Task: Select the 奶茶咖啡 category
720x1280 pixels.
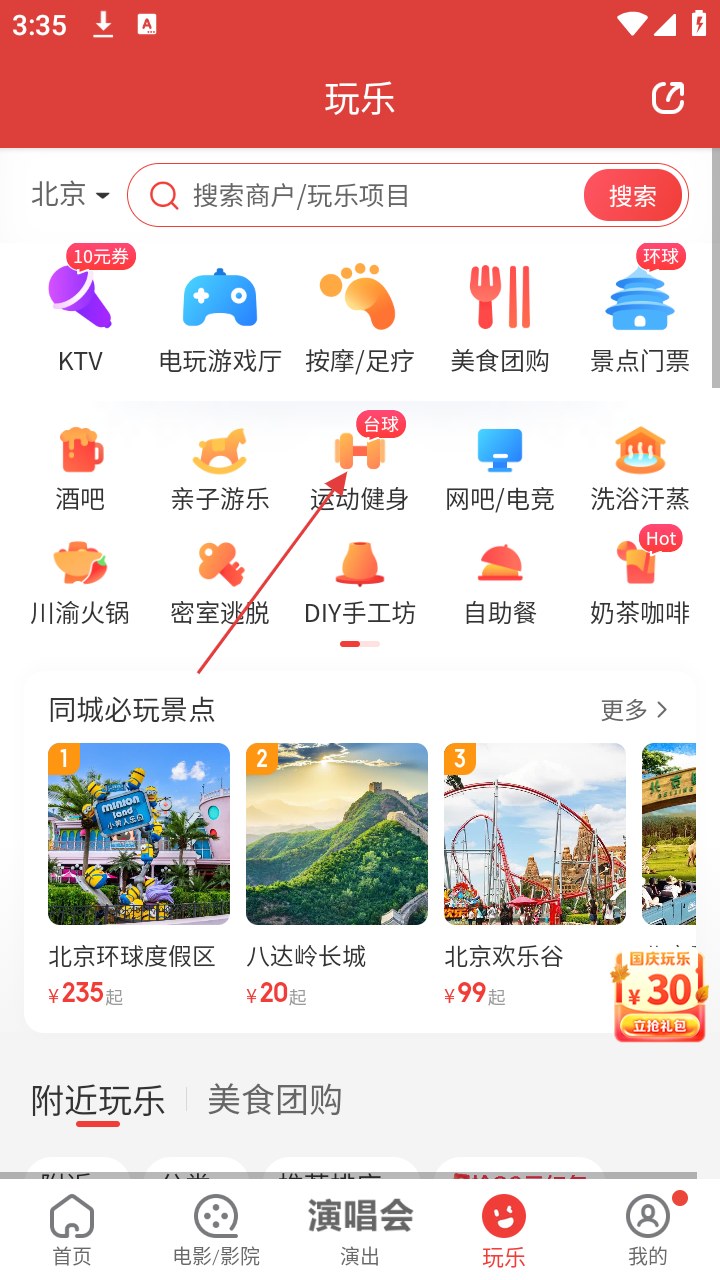Action: (640, 580)
